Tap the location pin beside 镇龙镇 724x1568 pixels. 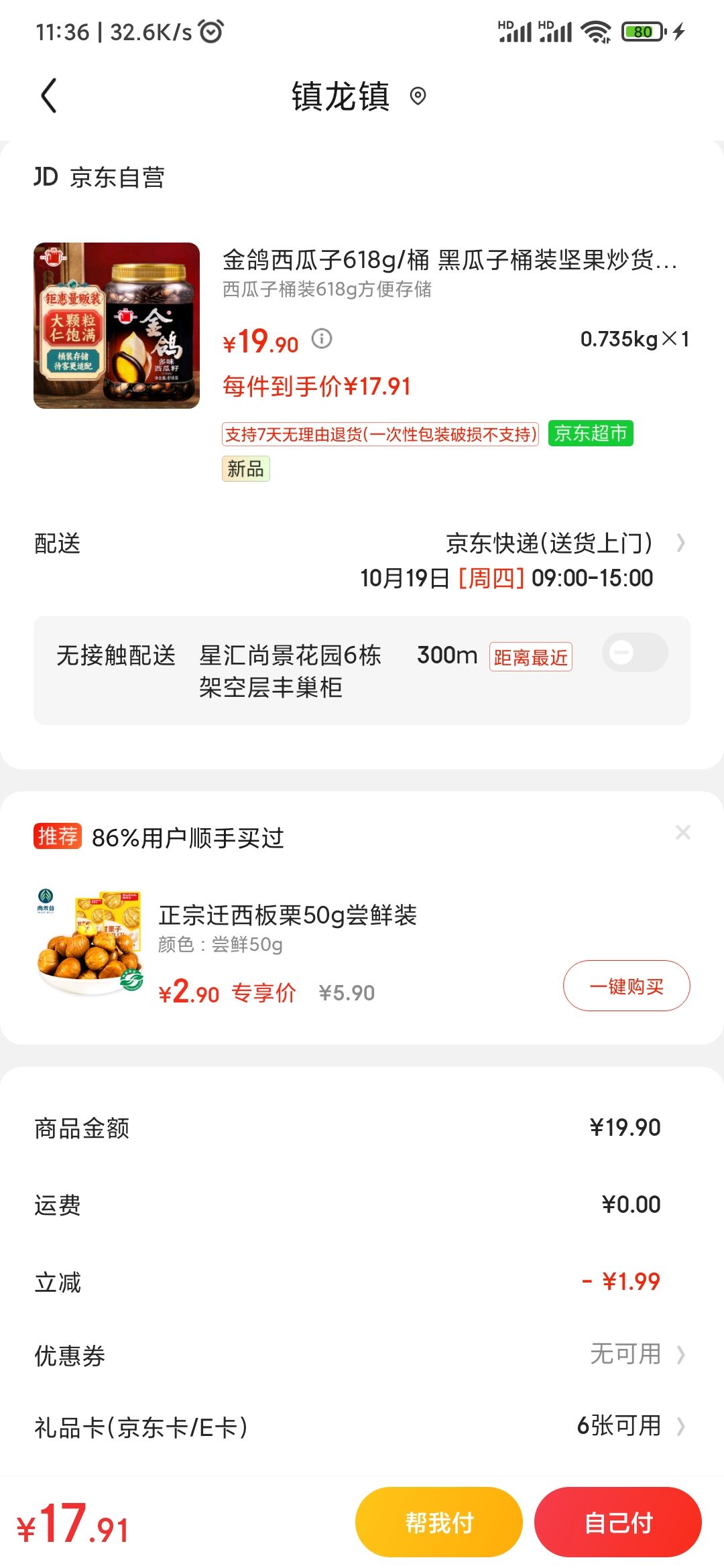[x=418, y=96]
